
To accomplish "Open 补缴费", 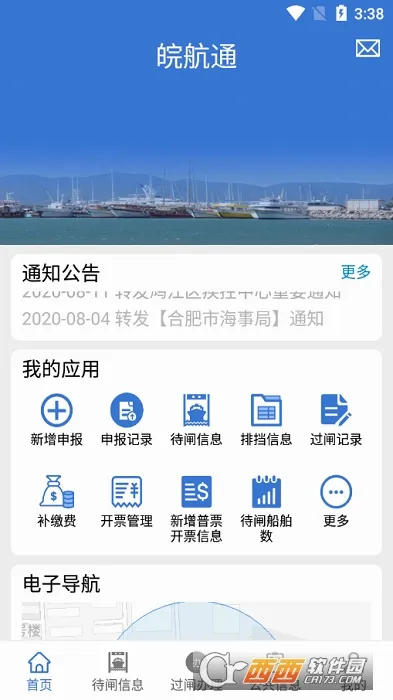I will coord(57,501).
